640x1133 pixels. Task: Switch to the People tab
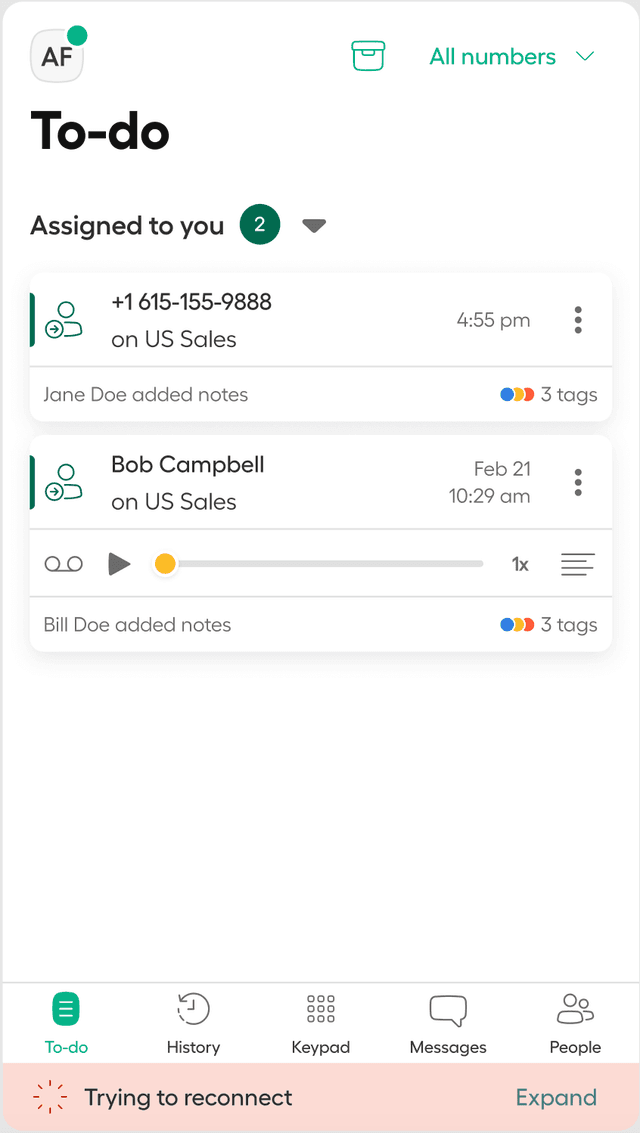click(x=575, y=1023)
